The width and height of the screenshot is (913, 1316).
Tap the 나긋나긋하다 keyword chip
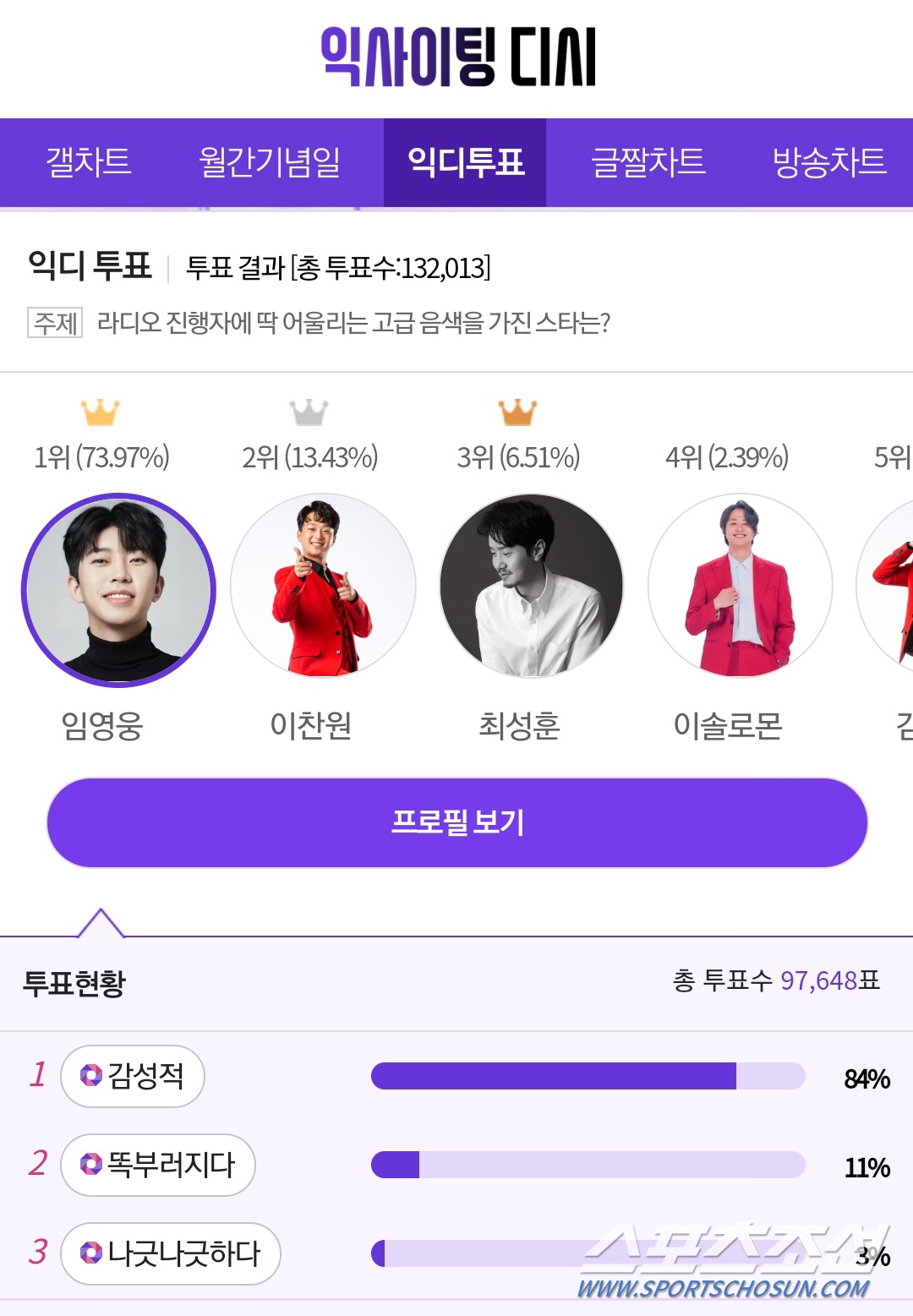[x=170, y=1253]
